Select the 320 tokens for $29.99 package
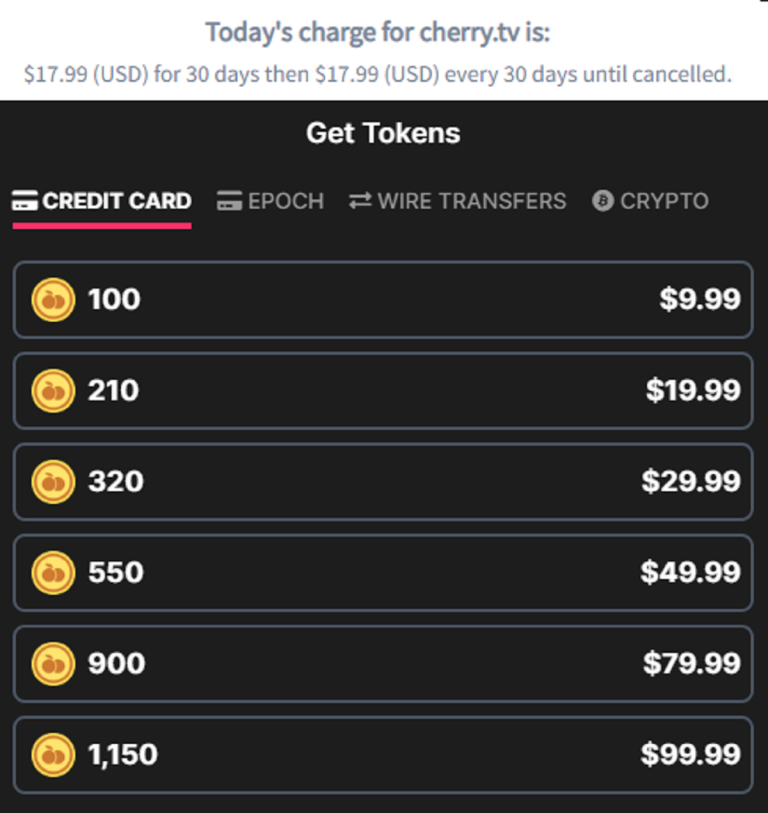This screenshot has width=768, height=813. (x=384, y=481)
